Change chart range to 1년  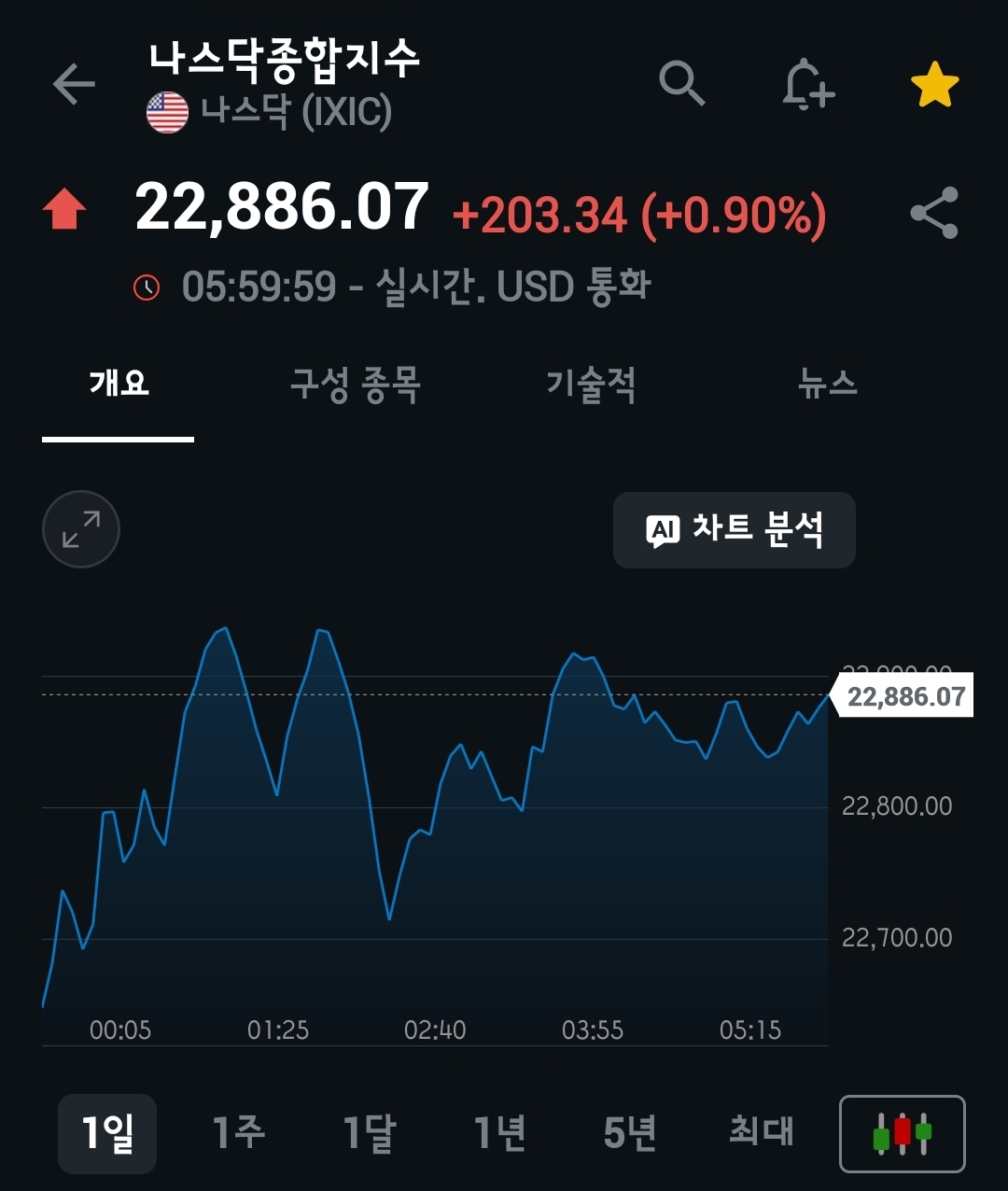(x=499, y=1133)
